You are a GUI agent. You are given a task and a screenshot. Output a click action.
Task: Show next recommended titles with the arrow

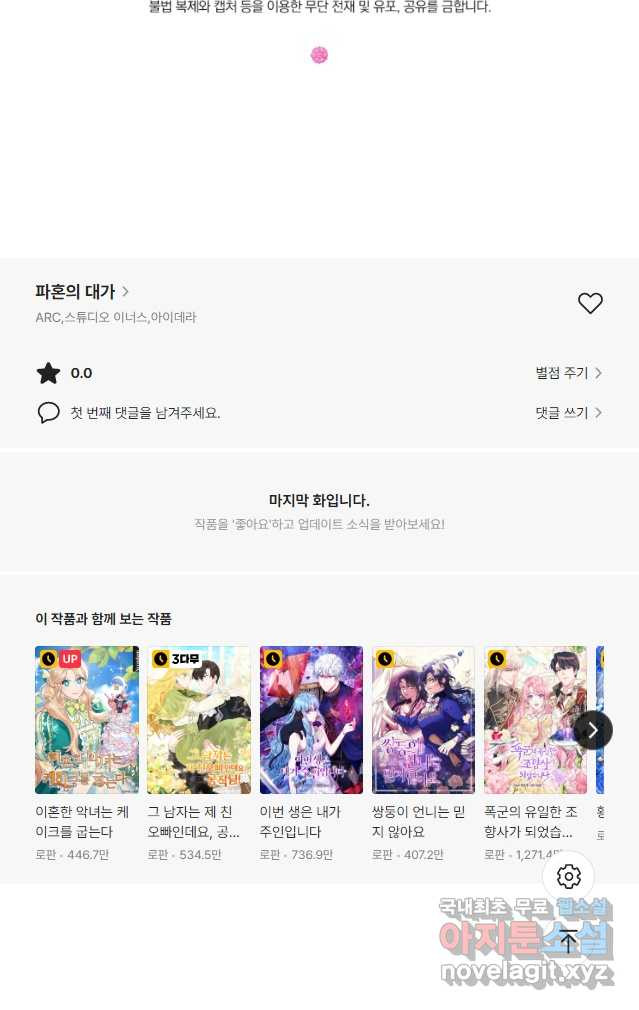(593, 730)
